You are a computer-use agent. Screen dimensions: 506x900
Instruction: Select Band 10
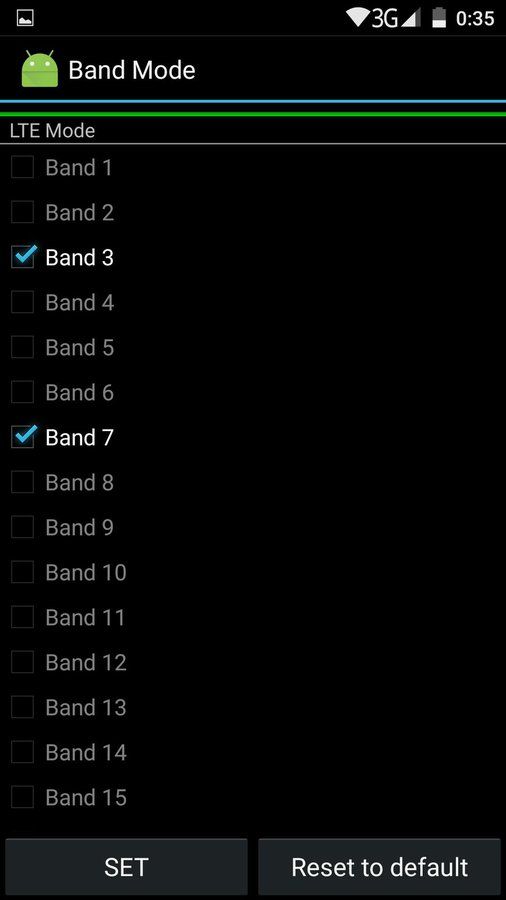click(x=22, y=572)
